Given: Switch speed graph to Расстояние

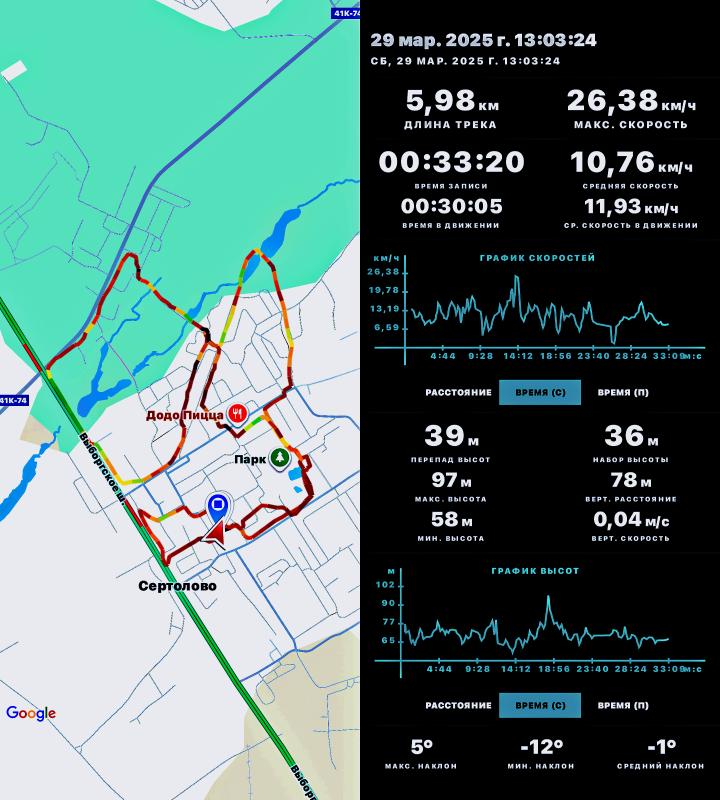Looking at the screenshot, I should [458, 392].
